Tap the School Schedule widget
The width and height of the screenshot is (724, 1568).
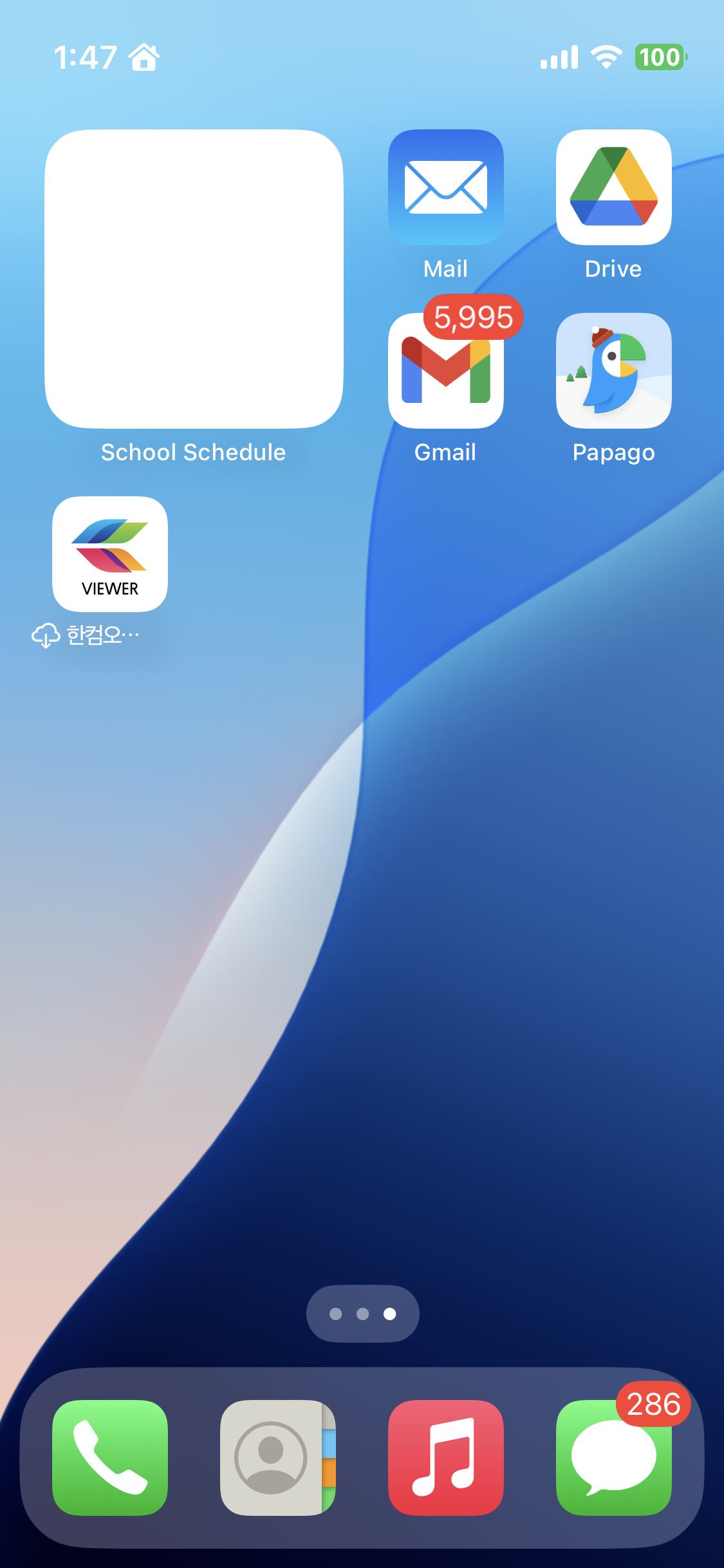tap(194, 279)
